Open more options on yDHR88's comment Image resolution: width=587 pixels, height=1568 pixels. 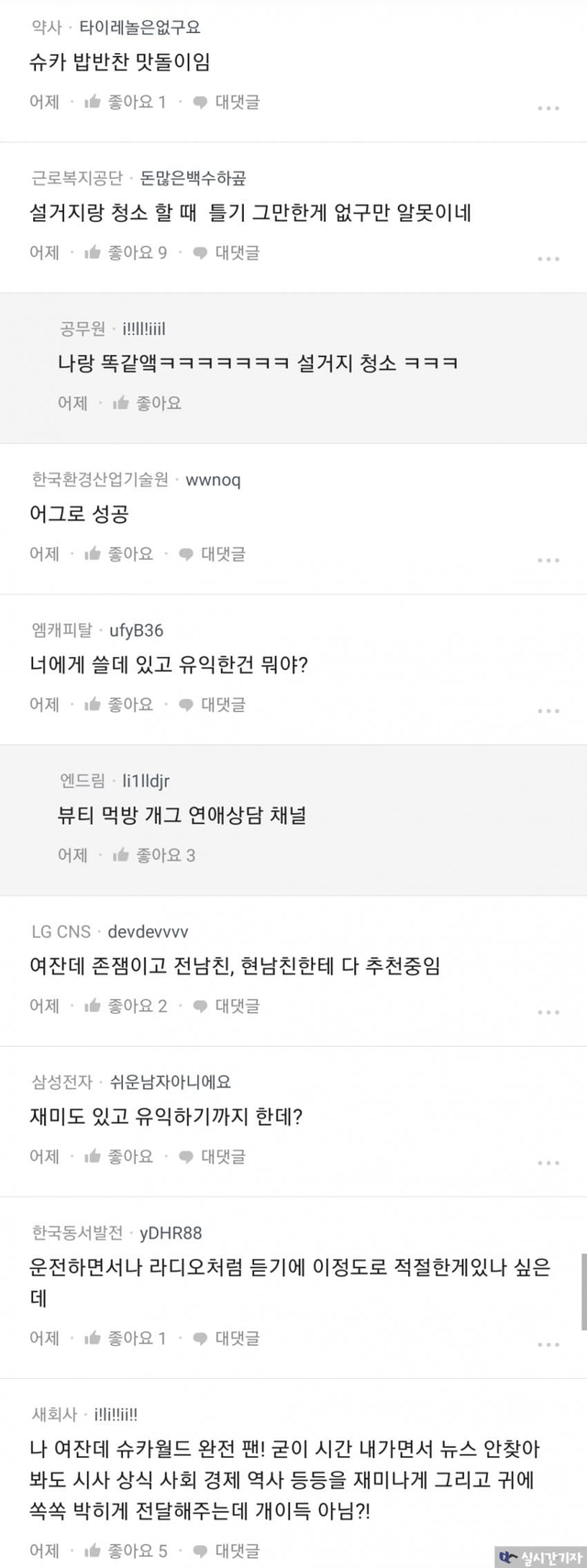tap(548, 1344)
